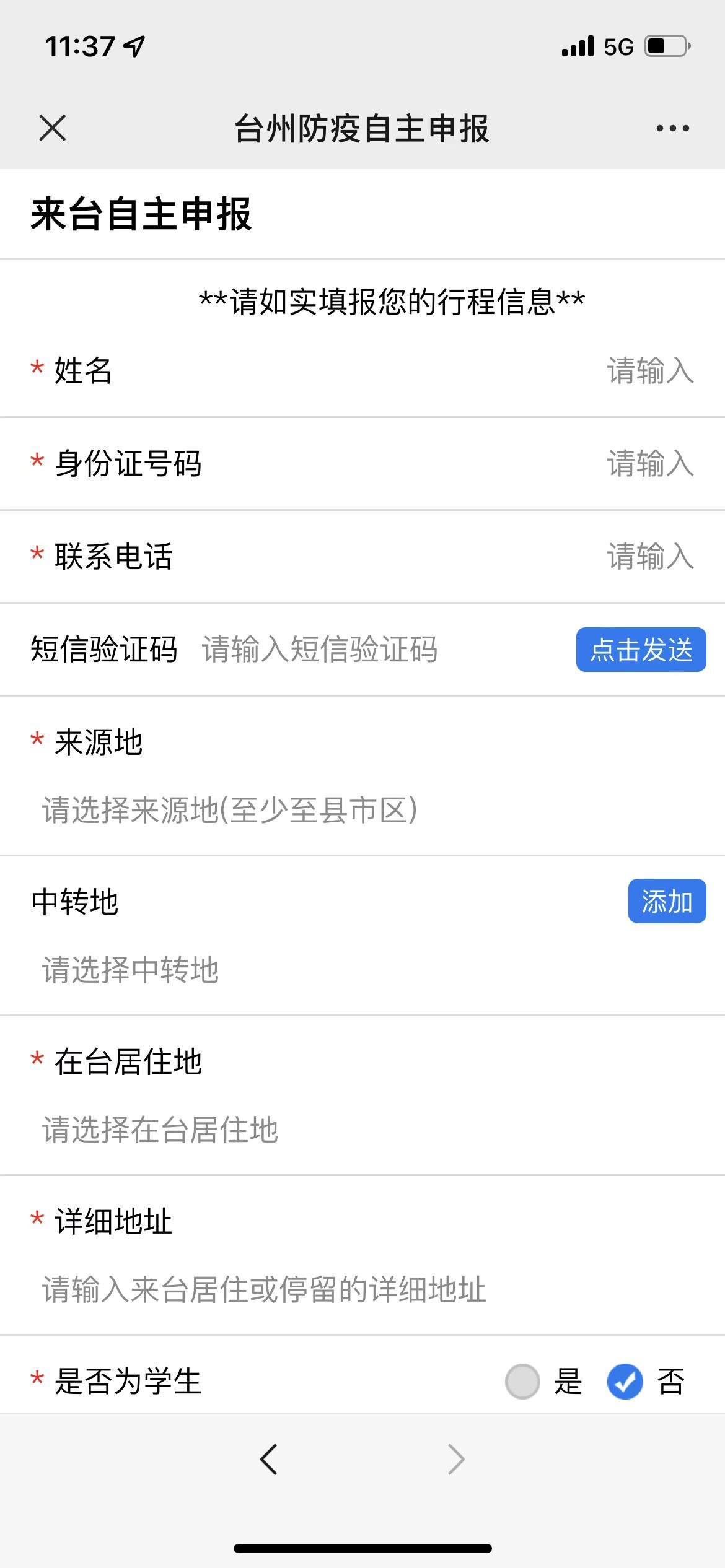Choose a 中转地 from the picker

tap(131, 970)
